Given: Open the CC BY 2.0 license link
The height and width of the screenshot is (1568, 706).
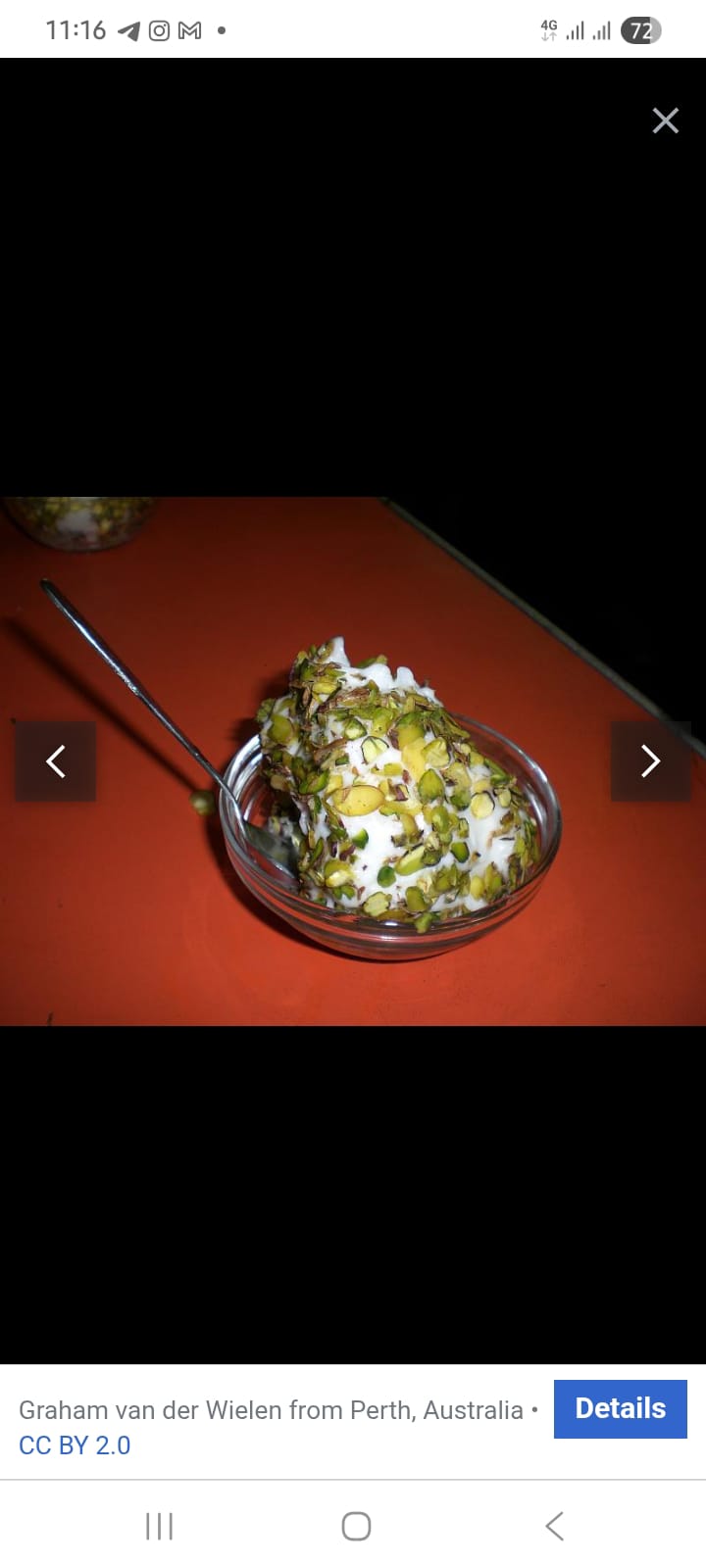Looking at the screenshot, I should (75, 1445).
